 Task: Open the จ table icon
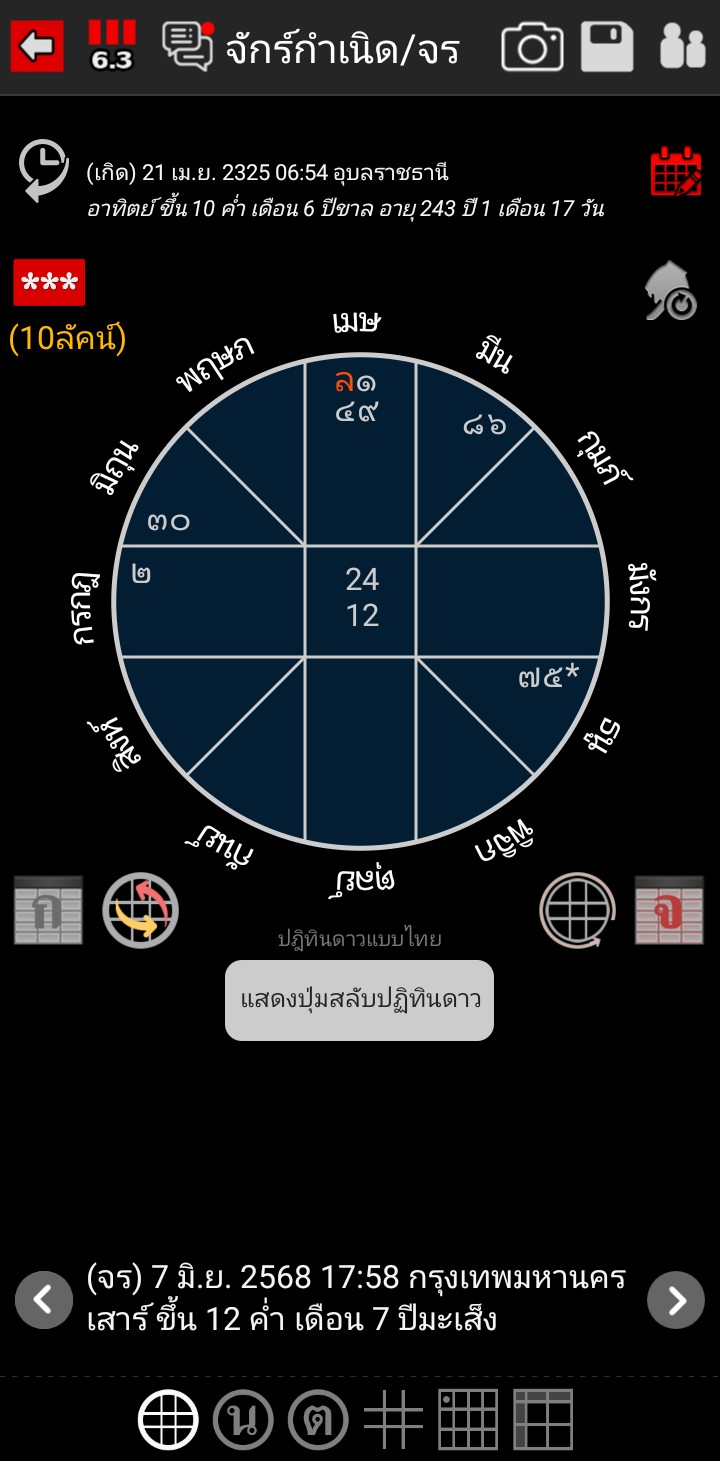[669, 910]
